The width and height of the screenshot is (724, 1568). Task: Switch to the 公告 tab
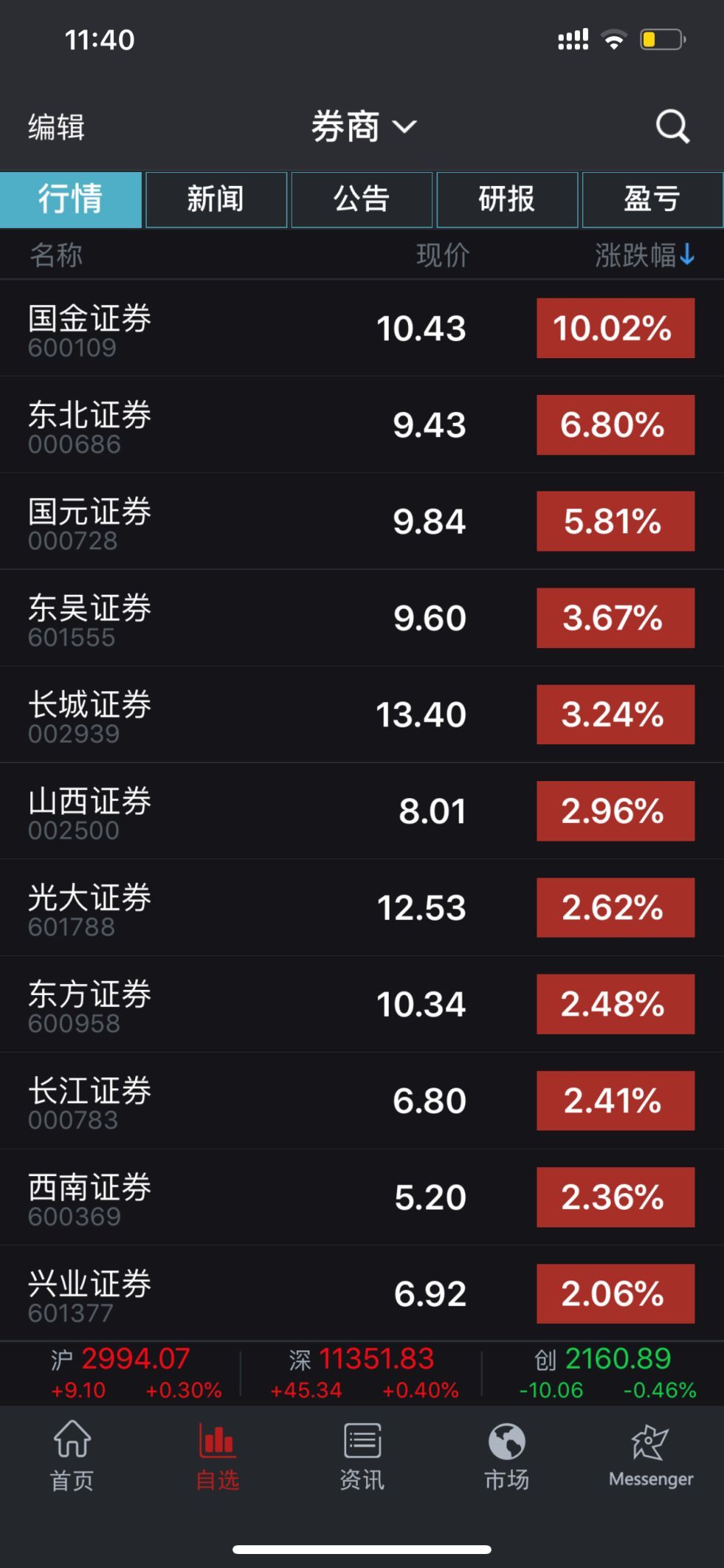pyautogui.click(x=362, y=199)
